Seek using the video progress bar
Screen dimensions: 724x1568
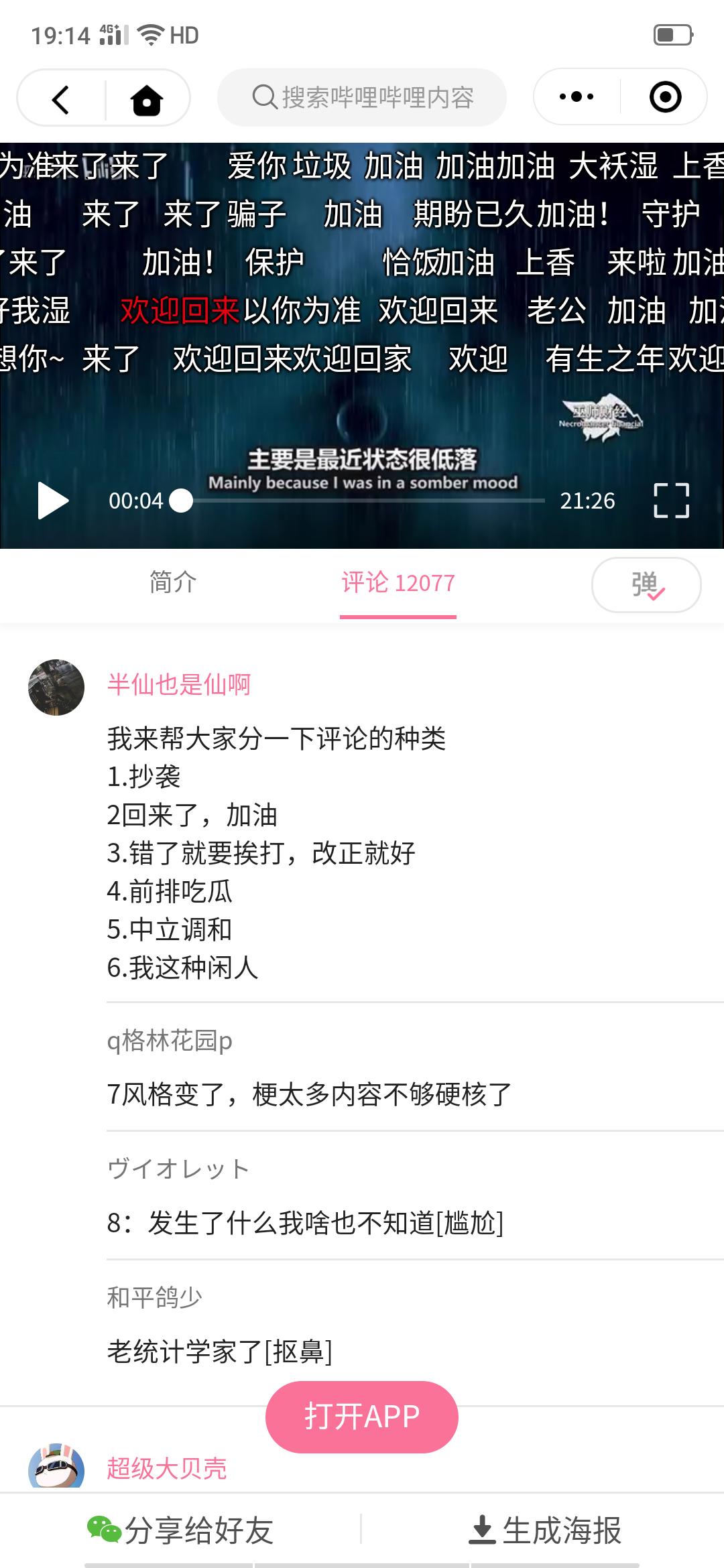pyautogui.click(x=362, y=501)
